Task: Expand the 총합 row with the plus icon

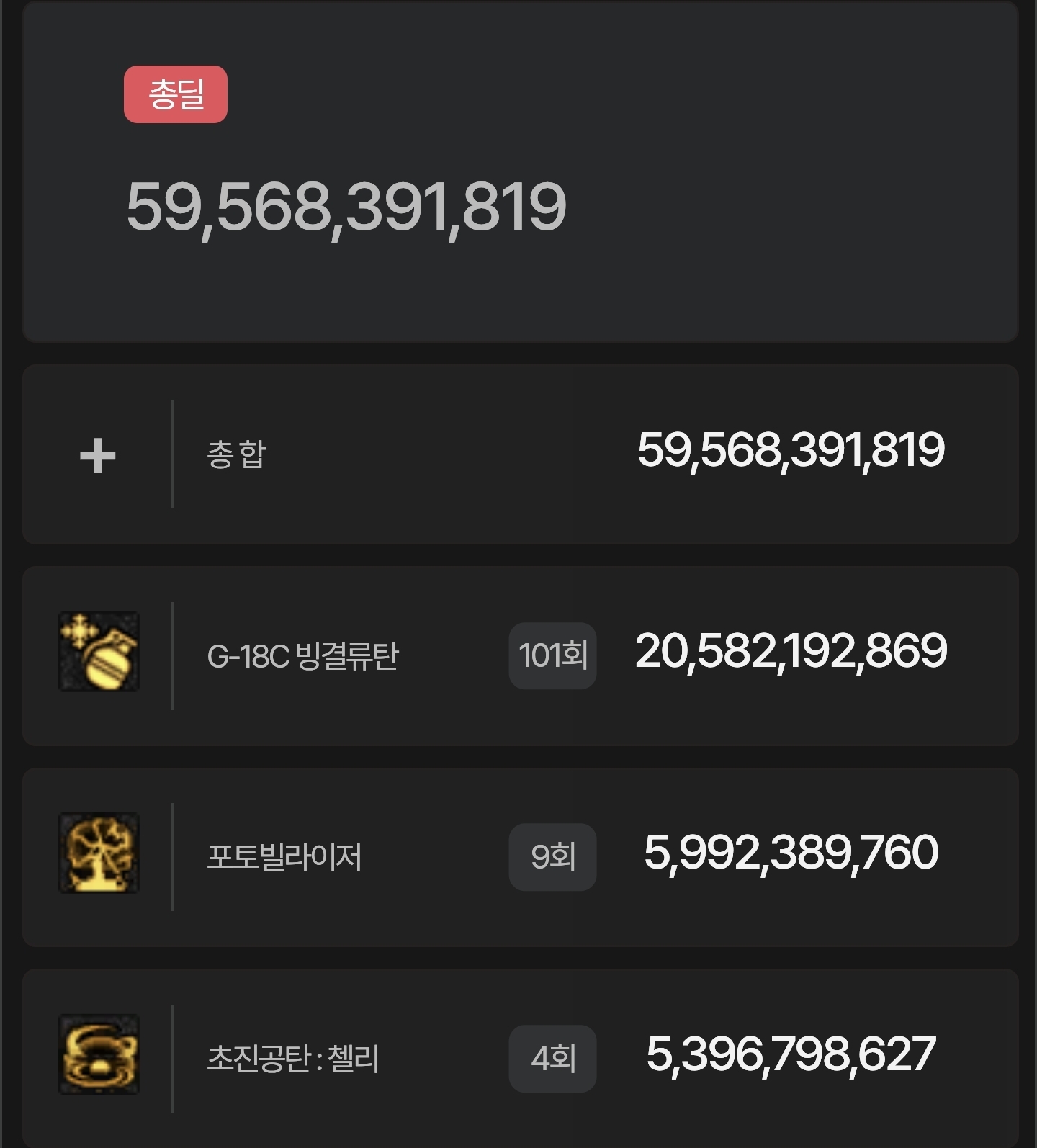Action: click(98, 455)
